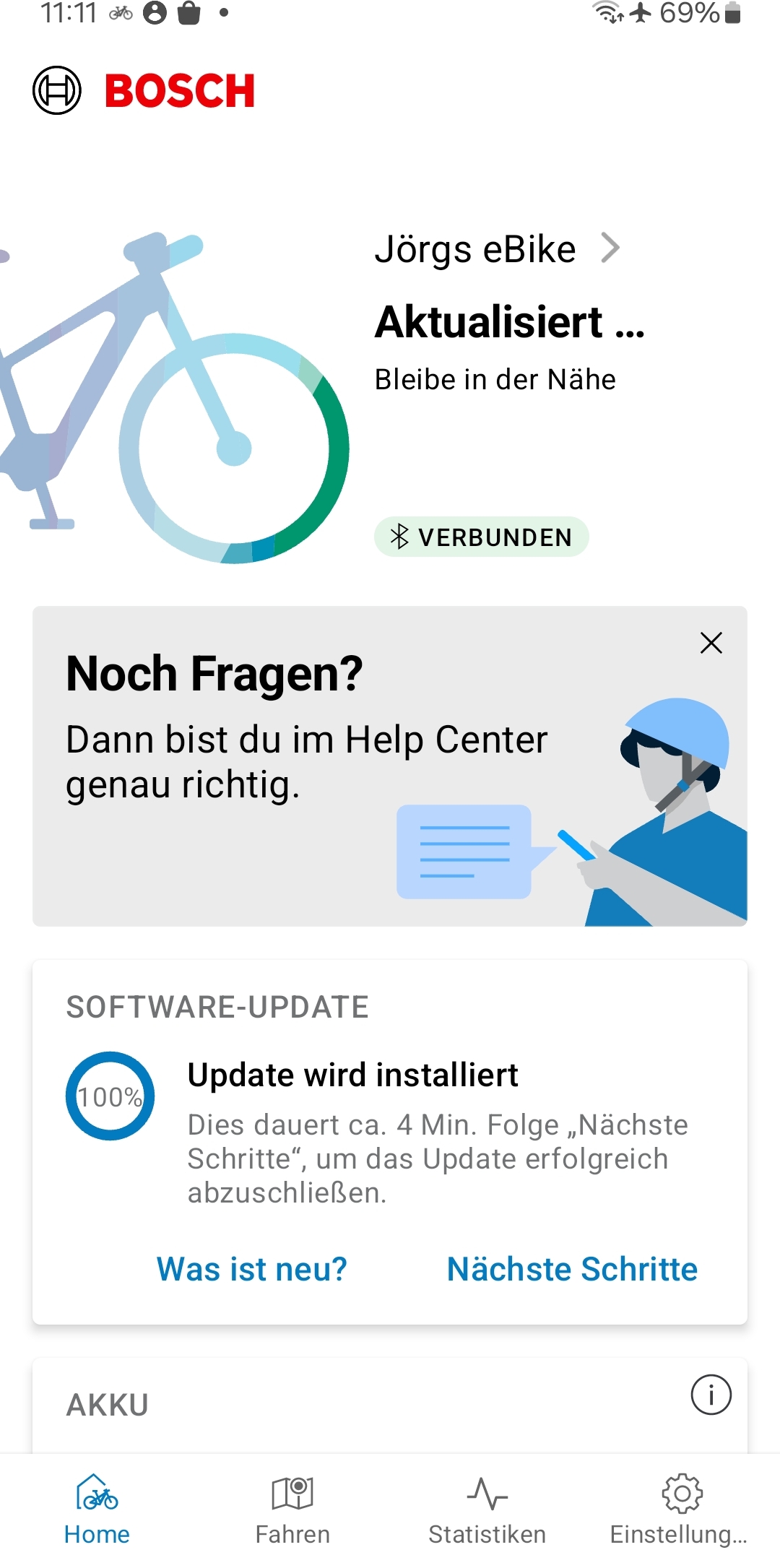Open Nächste Schritte for the update

[x=572, y=1269]
